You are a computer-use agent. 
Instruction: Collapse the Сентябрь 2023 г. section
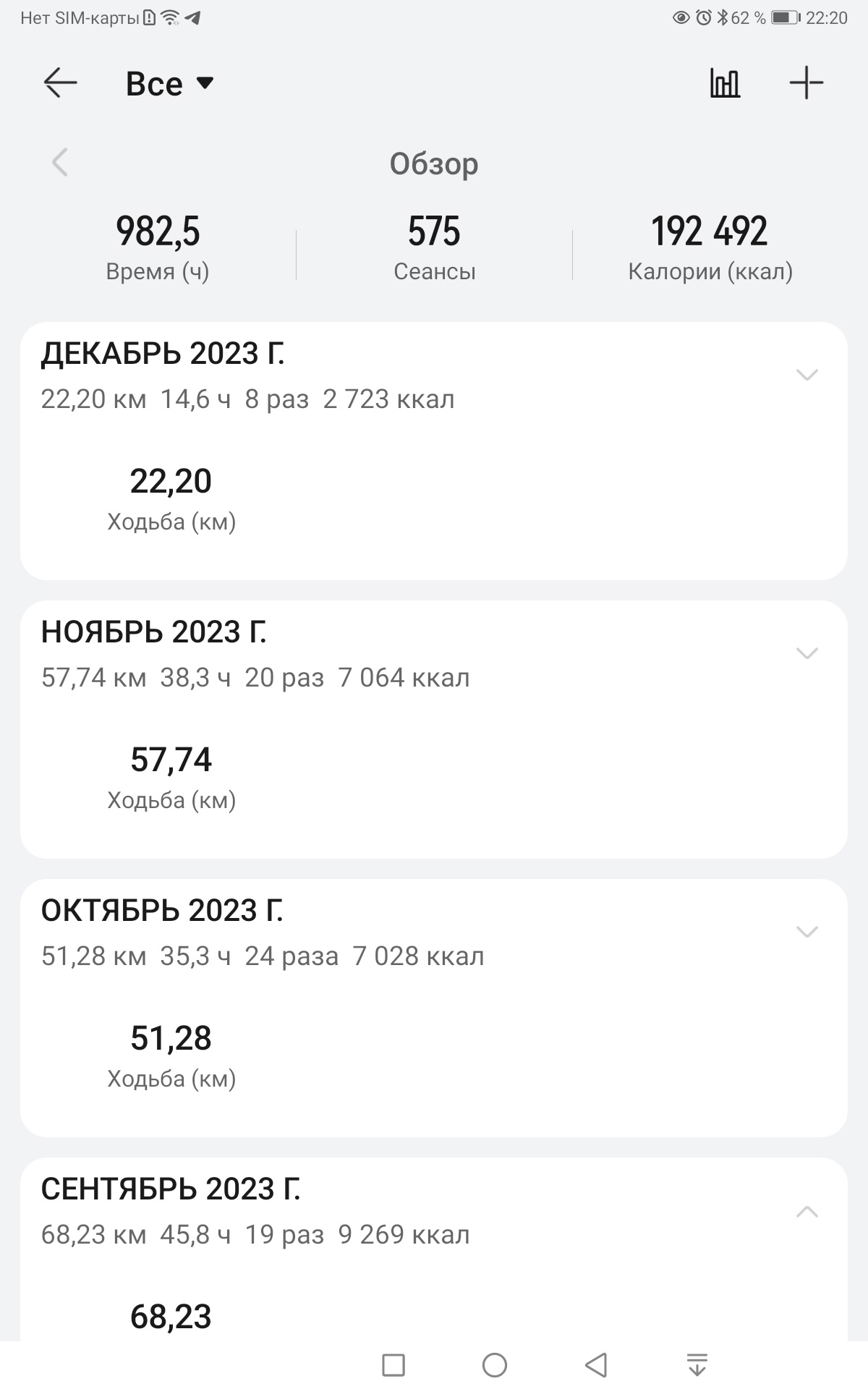pyautogui.click(x=807, y=1211)
